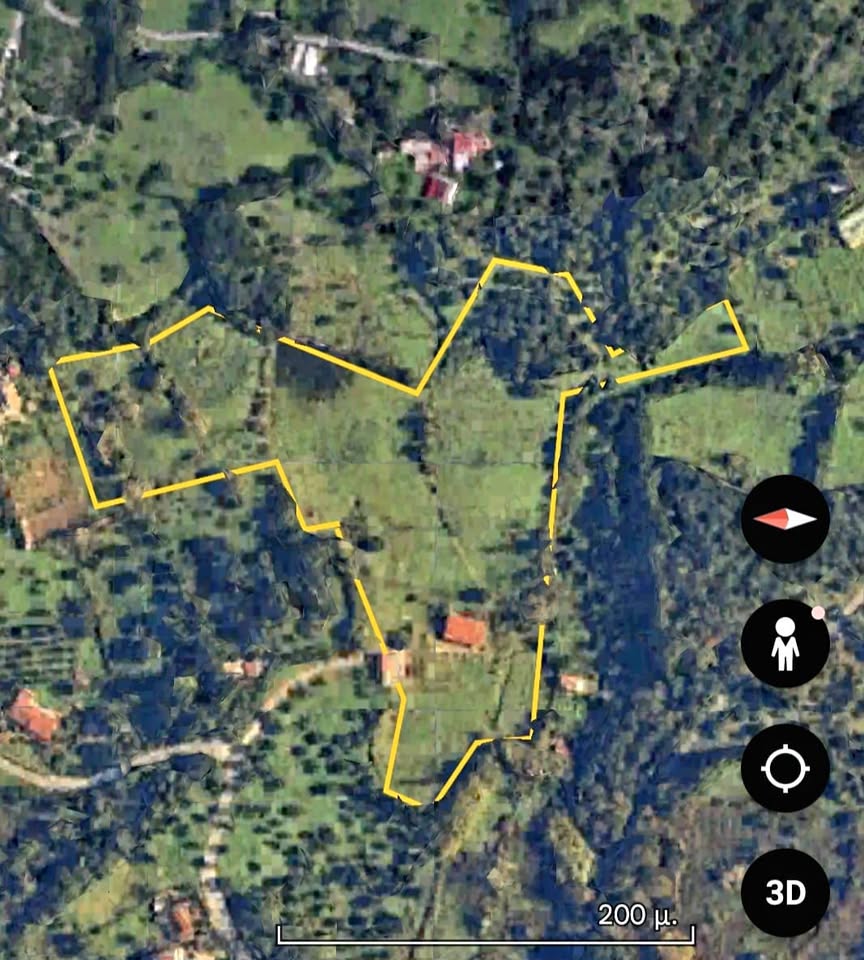Viewport: 864px width, 960px height.
Task: Switch the map to 3D view
Action: pos(785,893)
